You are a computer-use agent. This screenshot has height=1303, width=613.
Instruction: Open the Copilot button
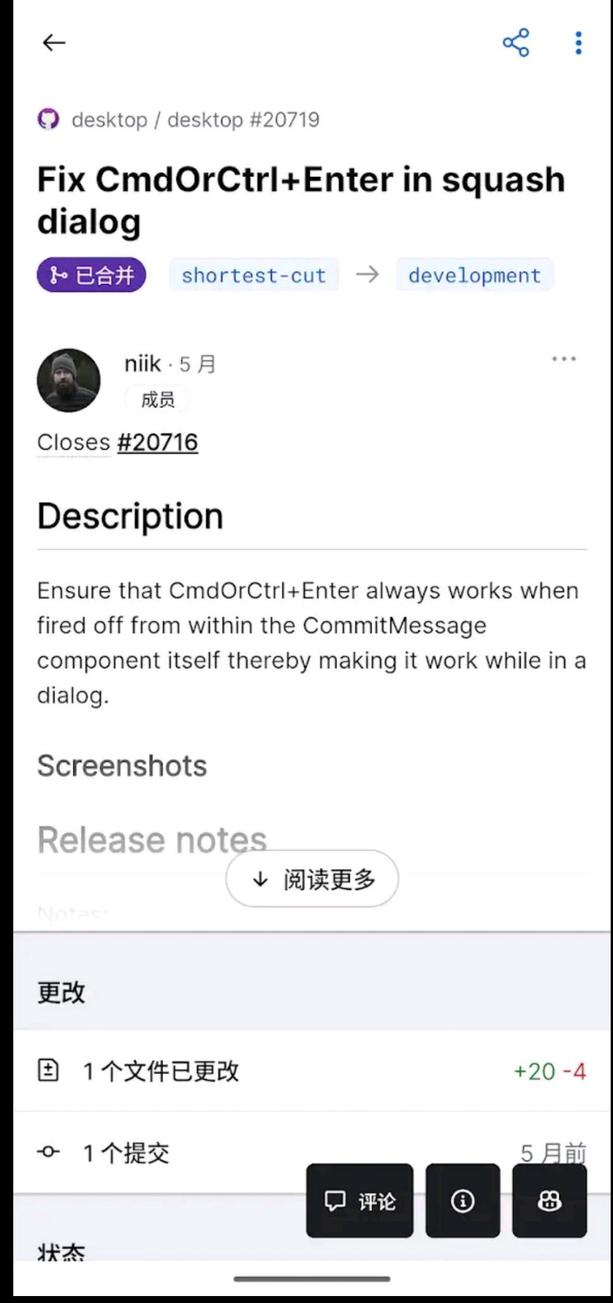click(549, 1201)
